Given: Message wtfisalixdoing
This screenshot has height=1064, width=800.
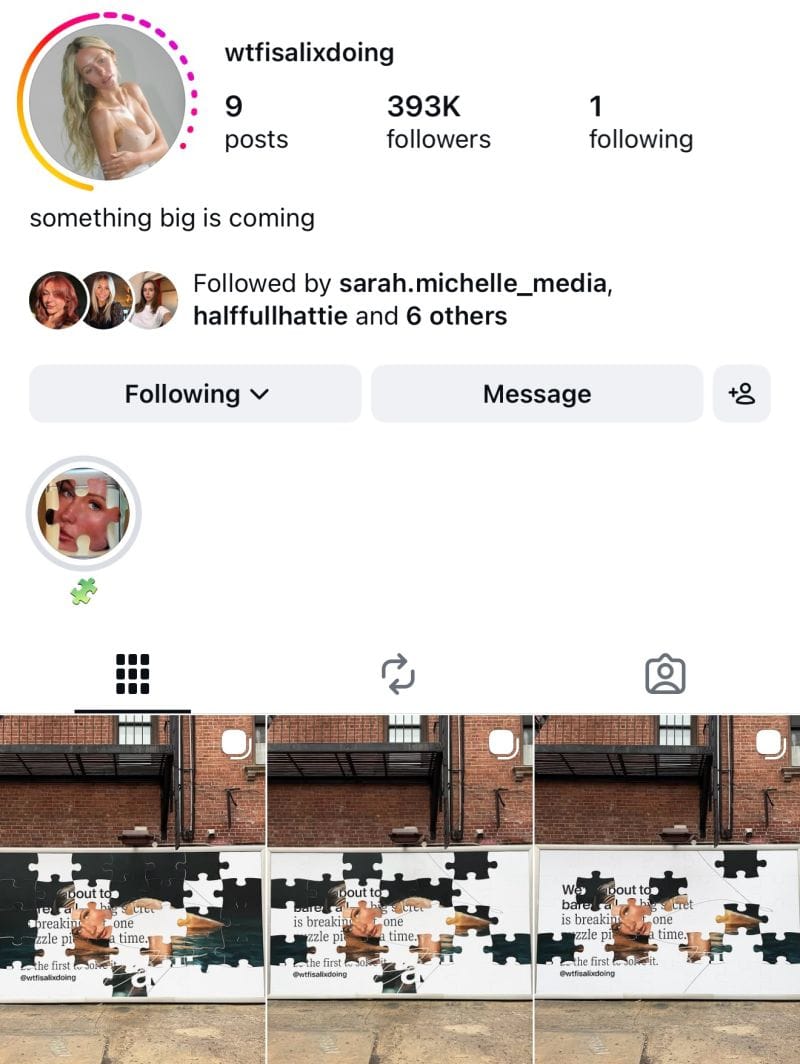Looking at the screenshot, I should (537, 394).
